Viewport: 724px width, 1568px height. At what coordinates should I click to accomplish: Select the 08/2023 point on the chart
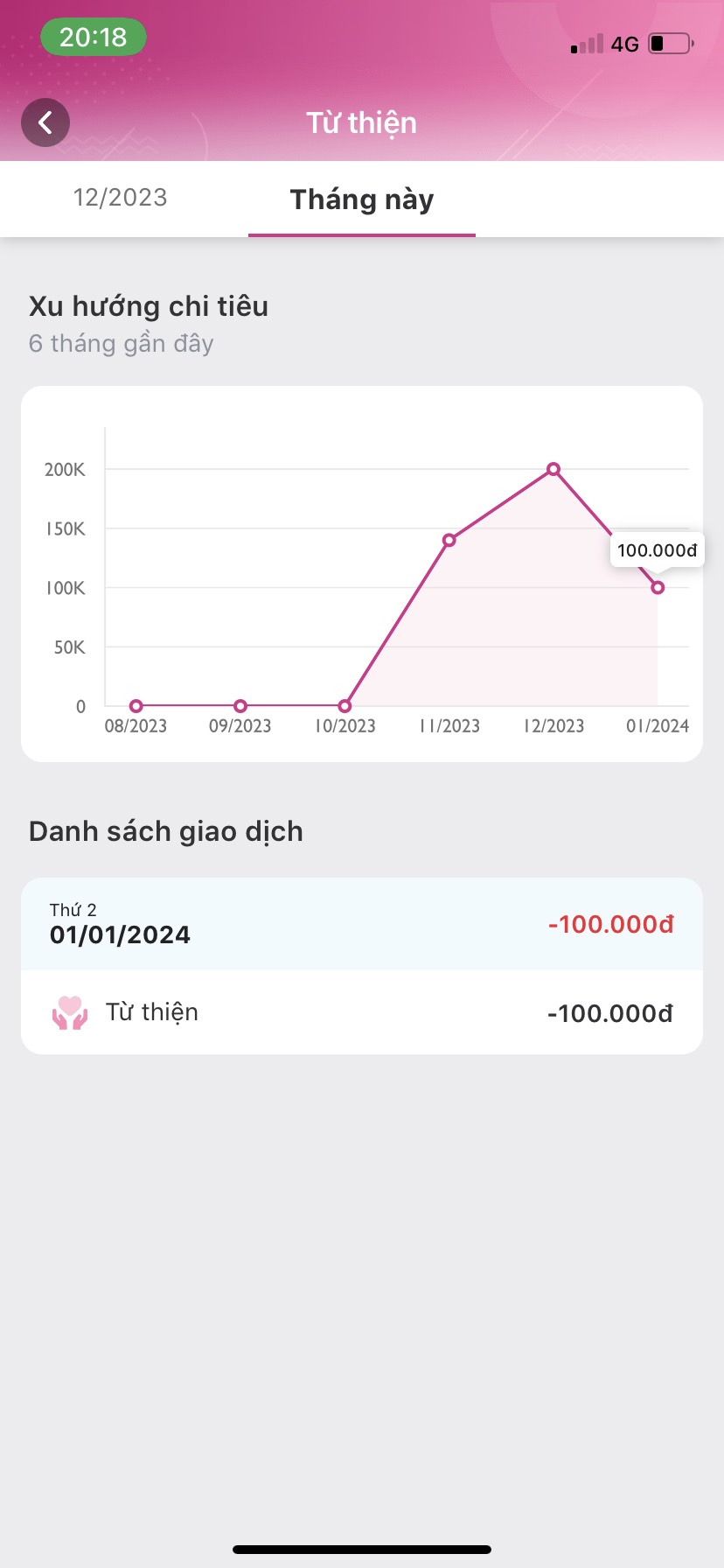(x=136, y=705)
